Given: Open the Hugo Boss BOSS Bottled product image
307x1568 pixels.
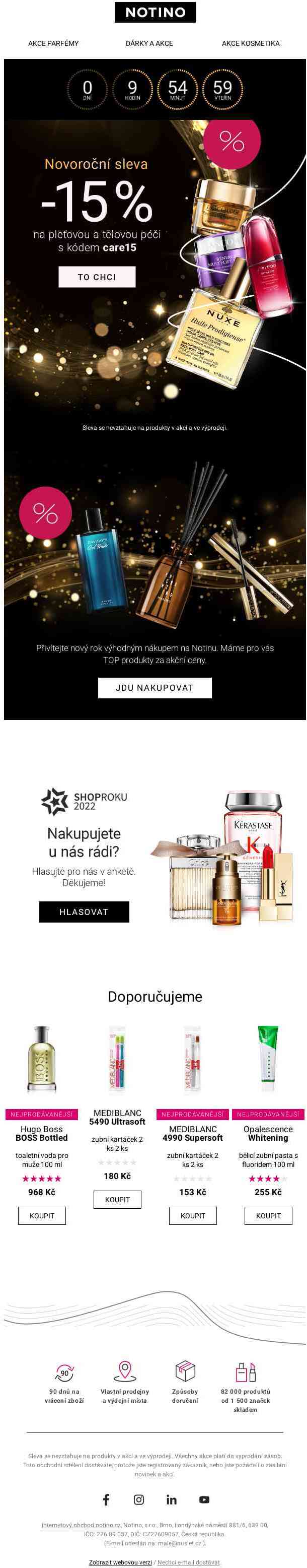Looking at the screenshot, I should point(42,1059).
